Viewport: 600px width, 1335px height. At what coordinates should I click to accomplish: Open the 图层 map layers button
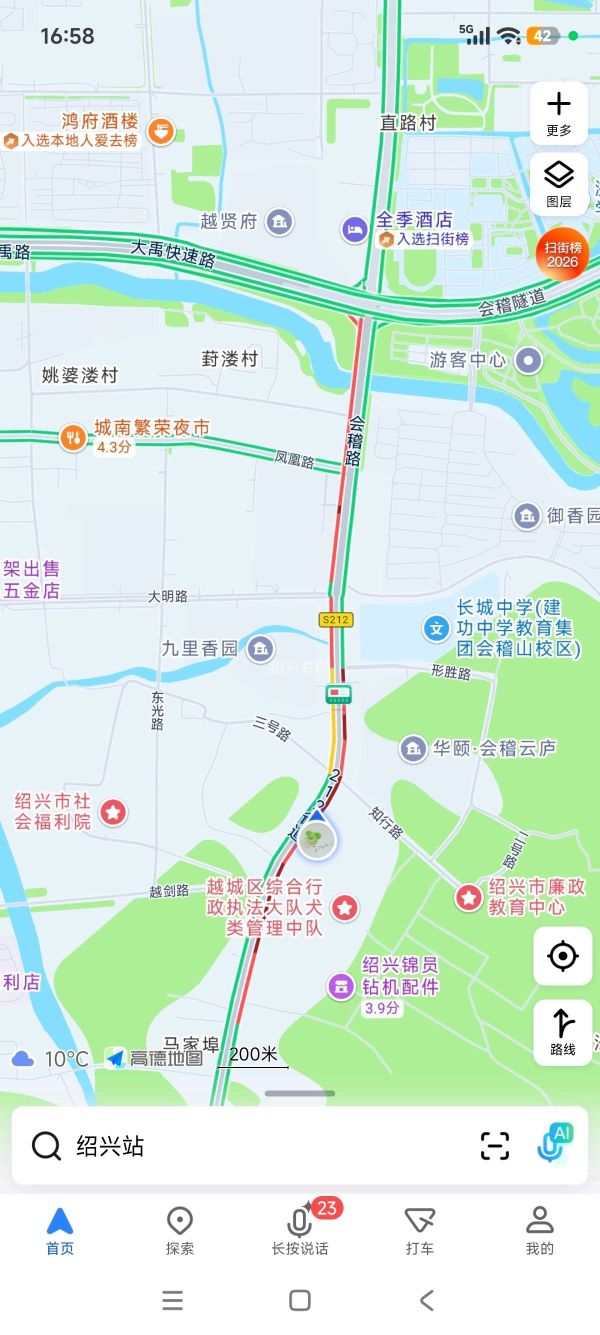[558, 184]
